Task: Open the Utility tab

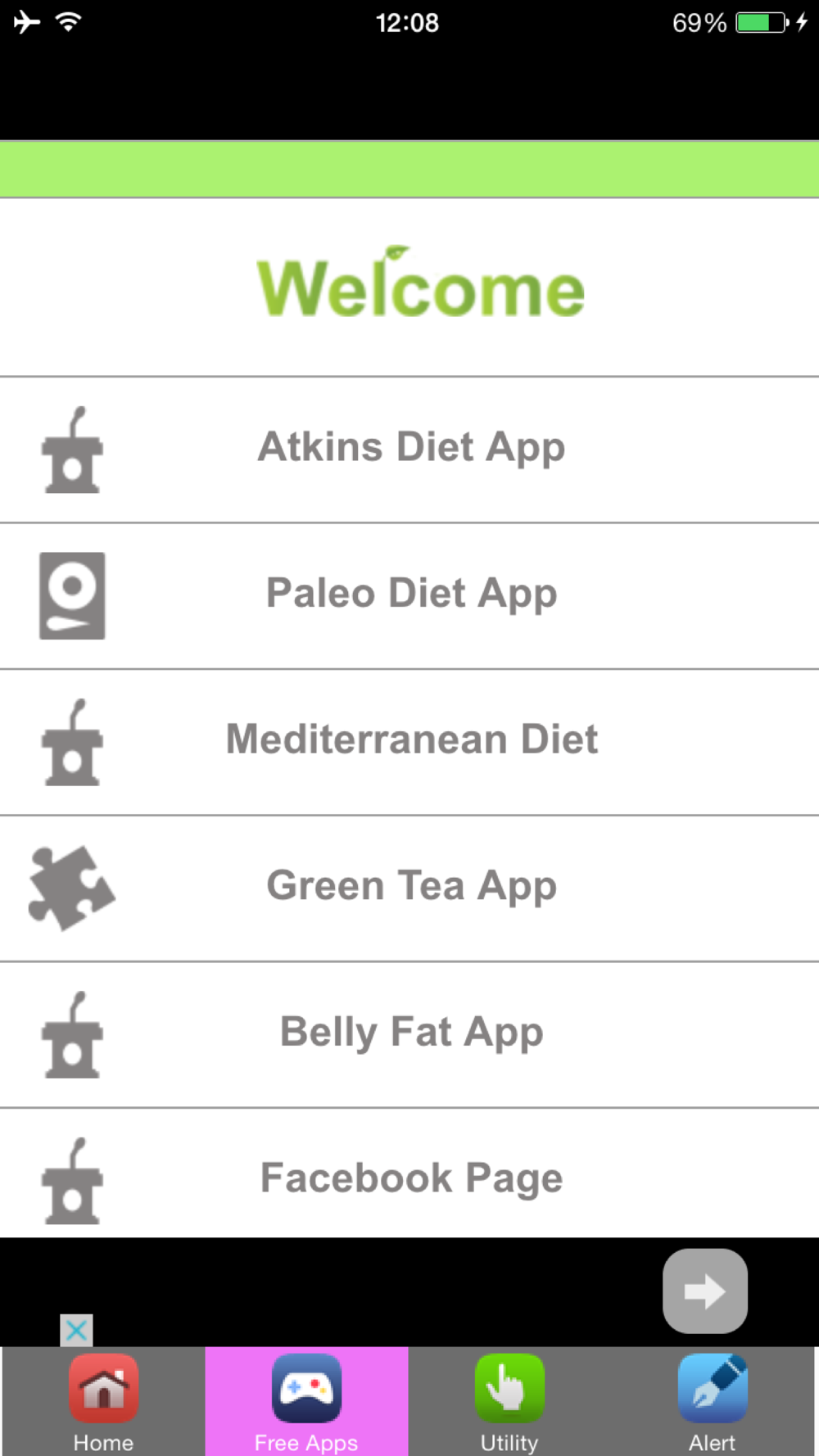Action: pos(509,1402)
